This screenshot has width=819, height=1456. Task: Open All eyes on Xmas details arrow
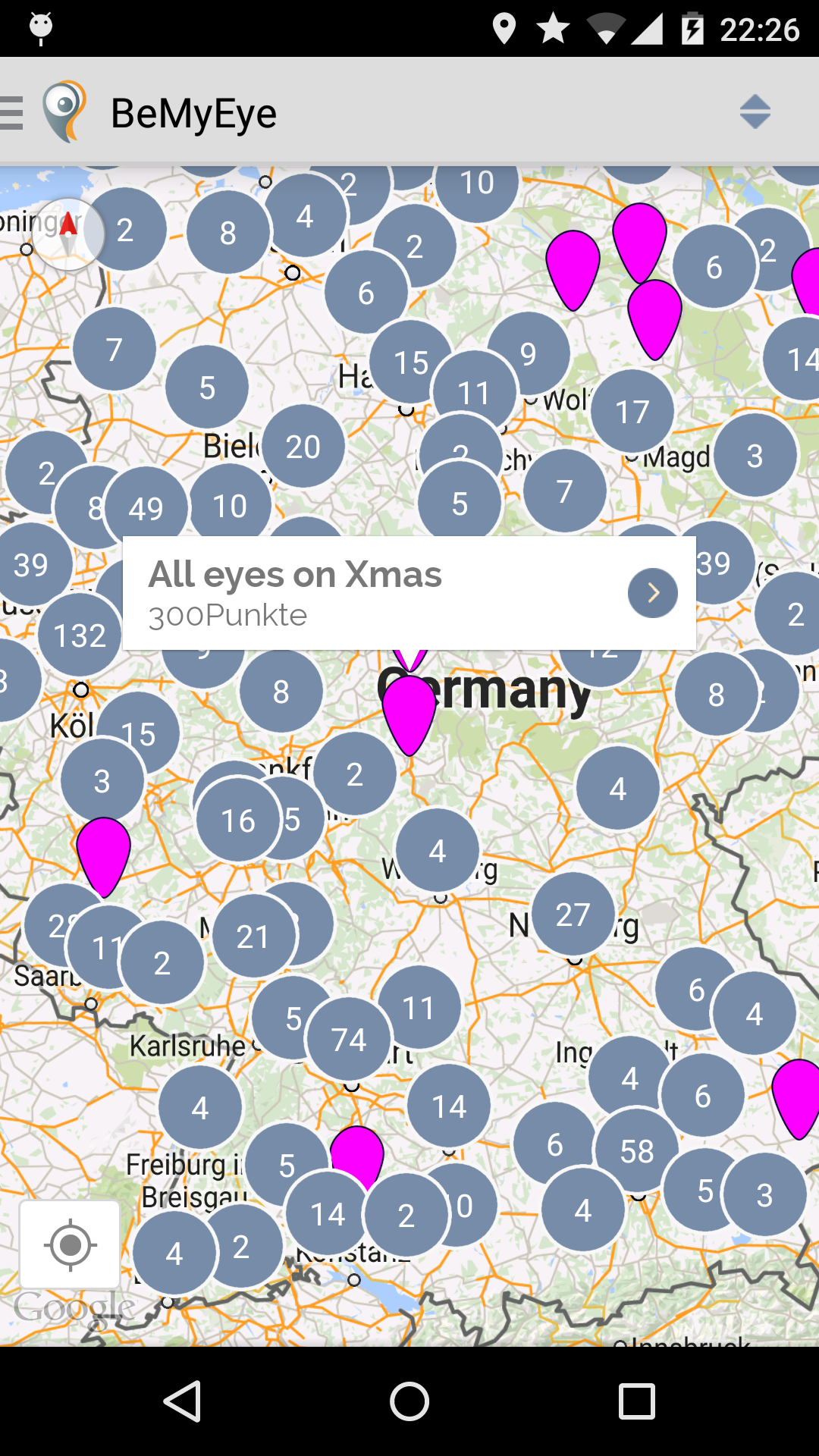point(652,593)
